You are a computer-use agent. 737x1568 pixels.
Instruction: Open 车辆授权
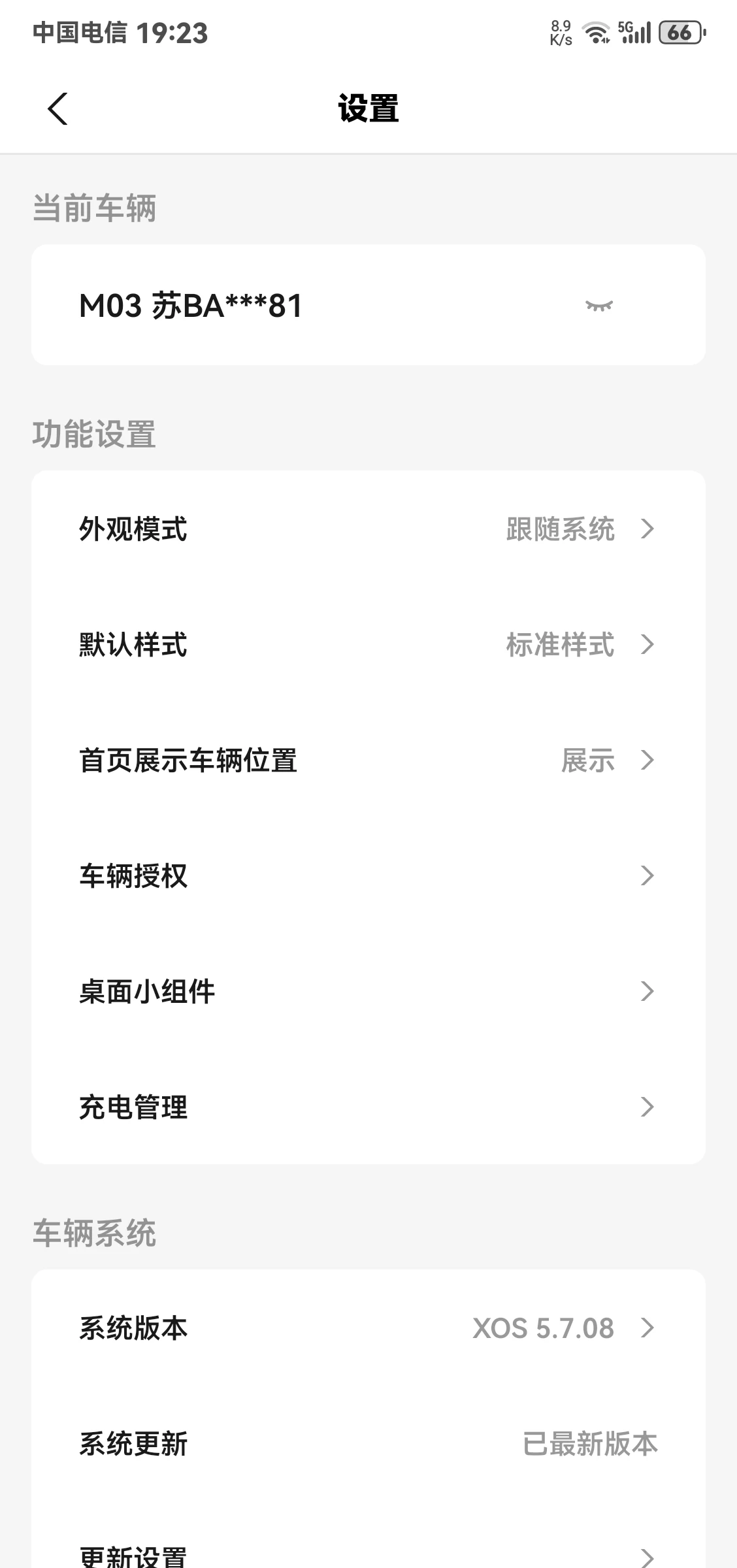[368, 875]
